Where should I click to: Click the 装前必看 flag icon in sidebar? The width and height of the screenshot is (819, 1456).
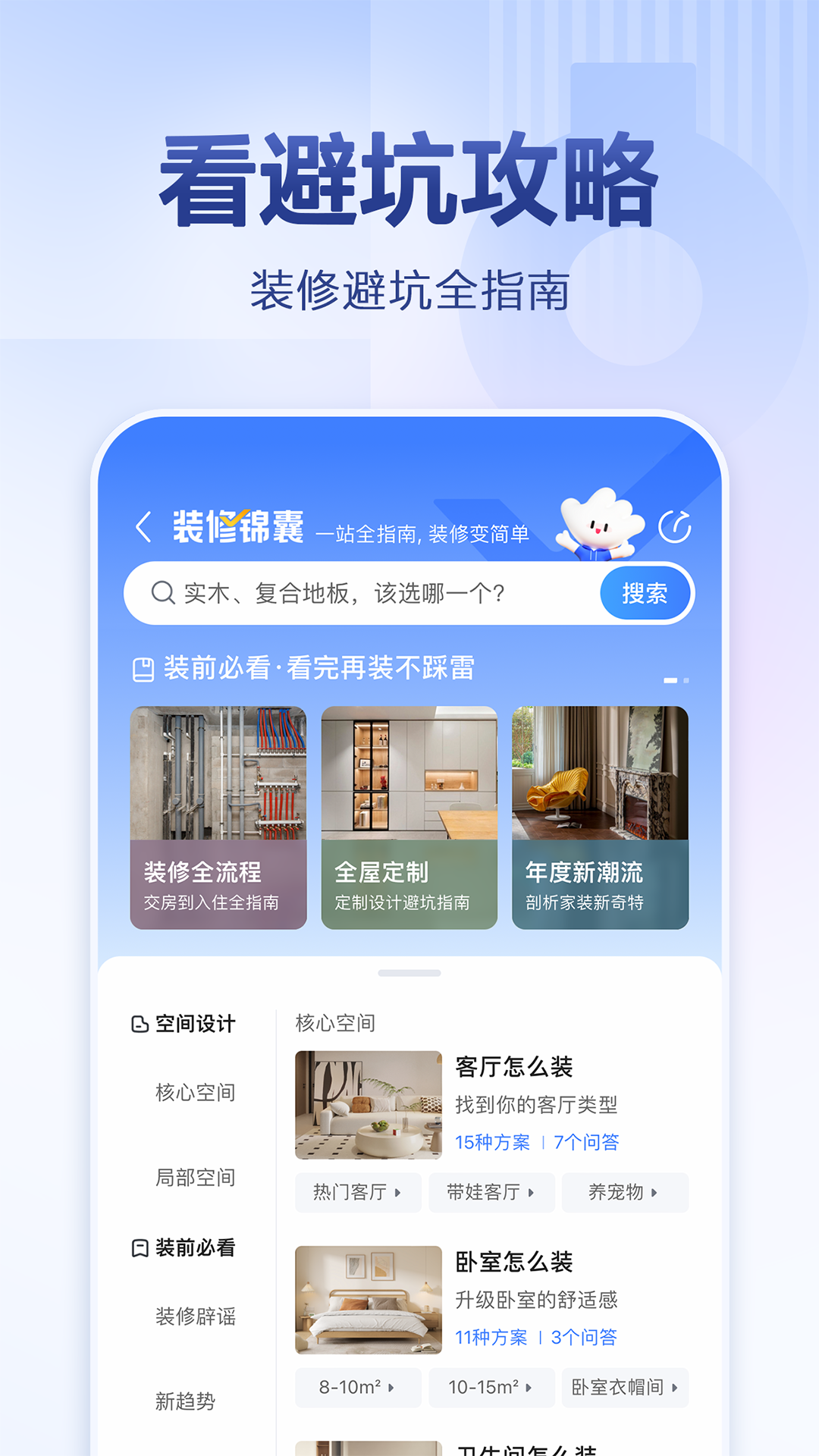tap(138, 1247)
